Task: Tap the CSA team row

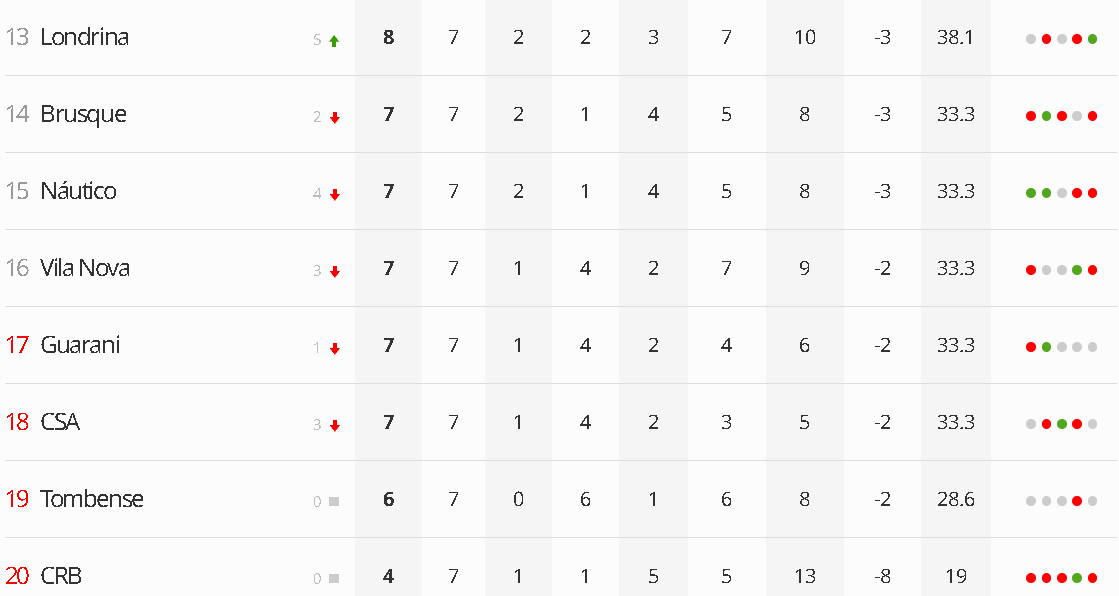Action: 60,422
